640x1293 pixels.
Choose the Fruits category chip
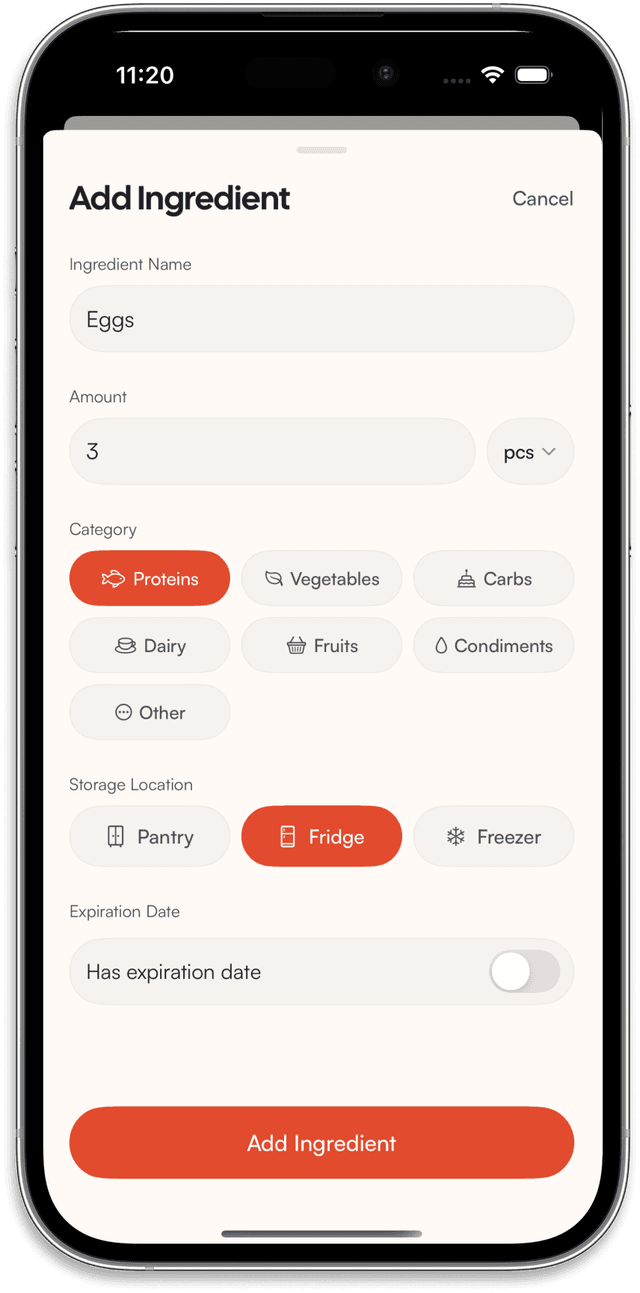pos(321,646)
